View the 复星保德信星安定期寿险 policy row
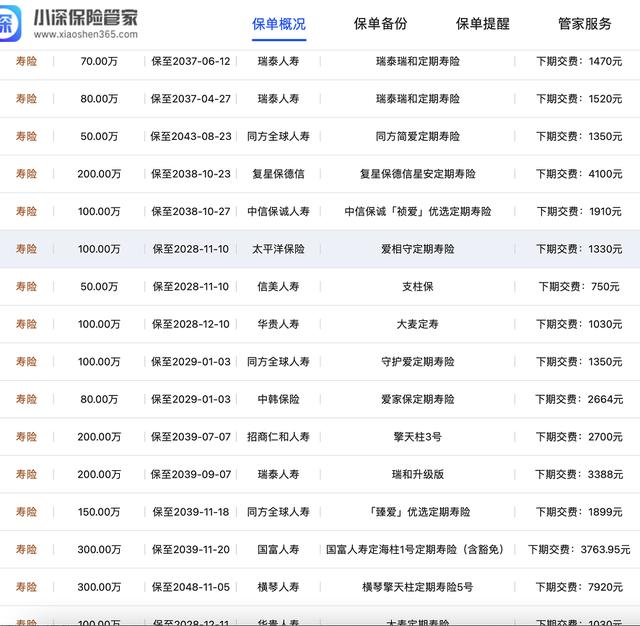The height and width of the screenshot is (626, 640). [418, 174]
